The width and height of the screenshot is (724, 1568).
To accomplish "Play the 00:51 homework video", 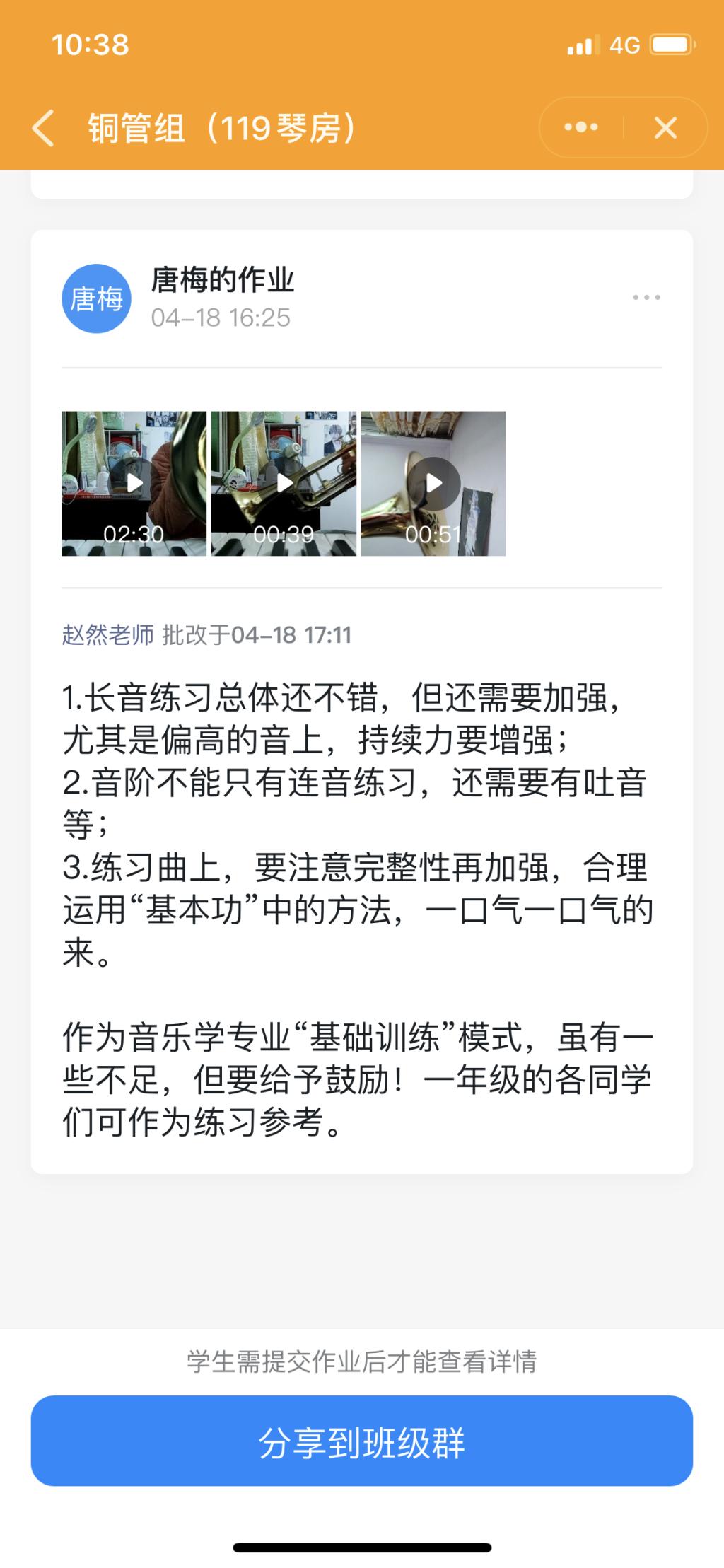I will pyautogui.click(x=433, y=484).
